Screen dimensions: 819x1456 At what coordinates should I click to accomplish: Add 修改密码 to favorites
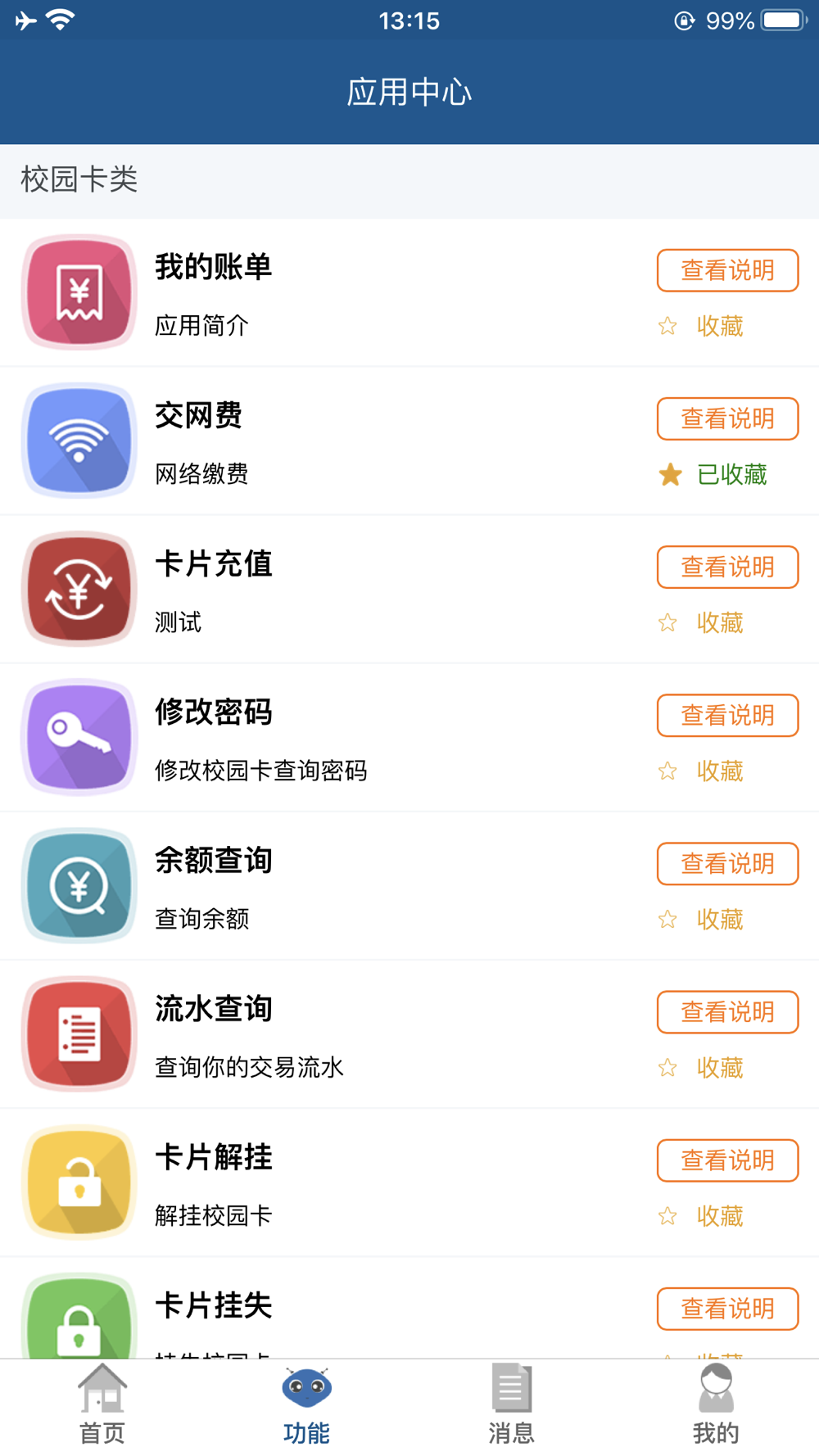(701, 771)
